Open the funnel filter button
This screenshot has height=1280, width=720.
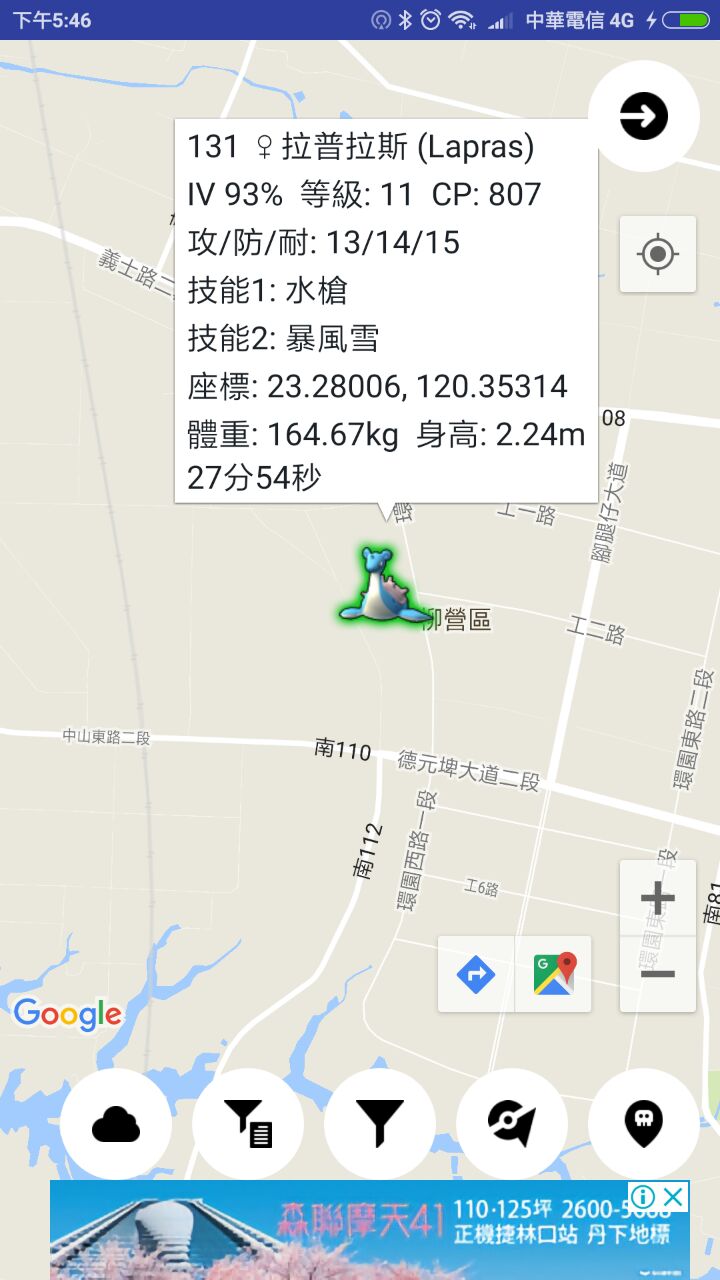click(x=380, y=1125)
